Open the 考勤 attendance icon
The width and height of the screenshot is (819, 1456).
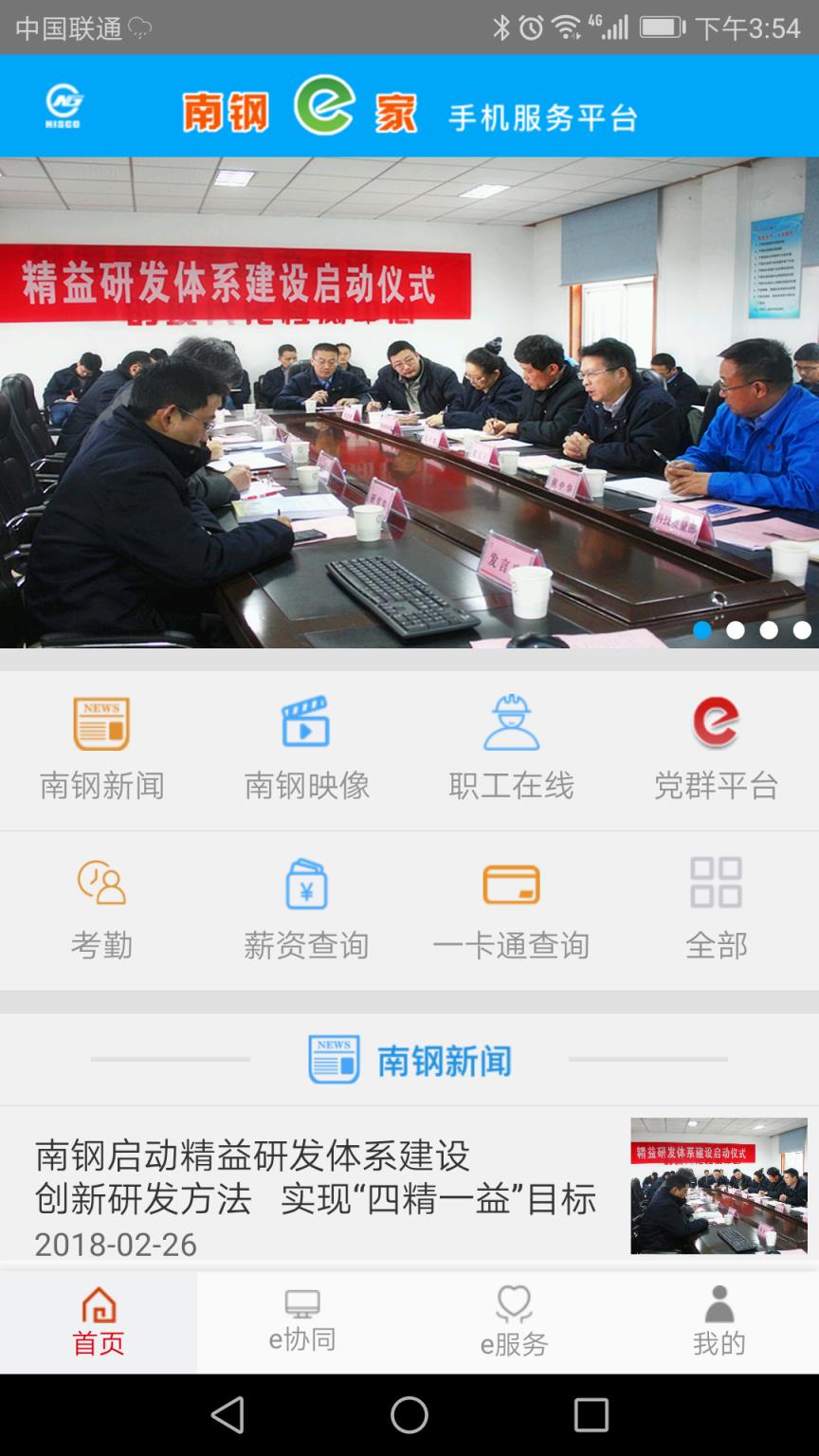point(100,905)
